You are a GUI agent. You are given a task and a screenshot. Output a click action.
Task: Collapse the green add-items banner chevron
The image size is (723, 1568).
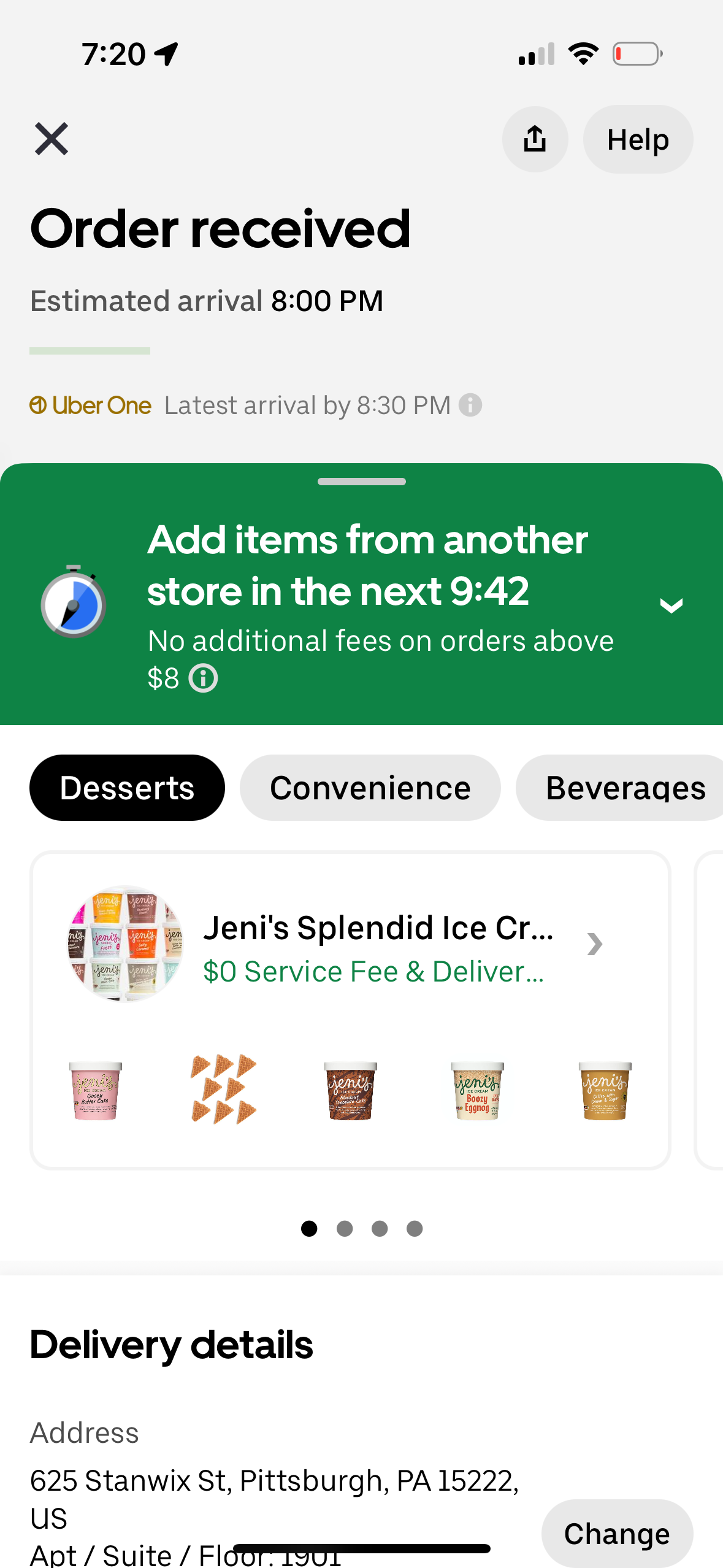[x=671, y=604]
